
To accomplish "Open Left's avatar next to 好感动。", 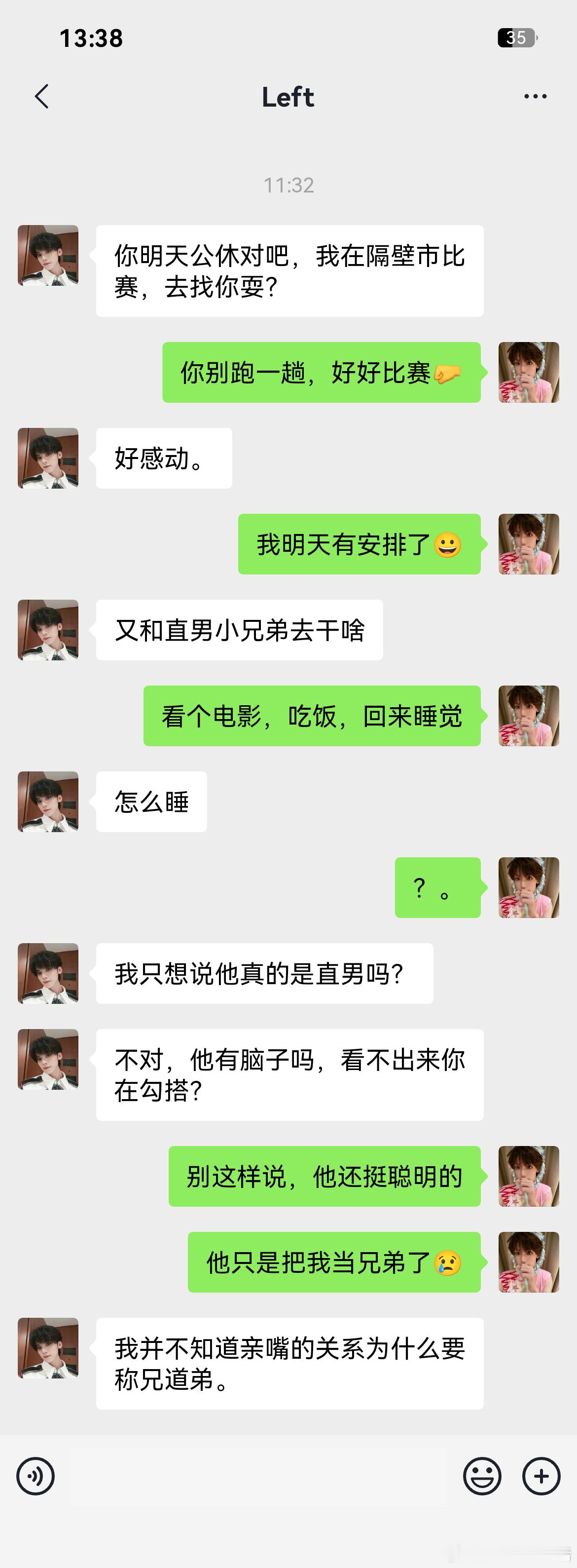I will (x=48, y=459).
